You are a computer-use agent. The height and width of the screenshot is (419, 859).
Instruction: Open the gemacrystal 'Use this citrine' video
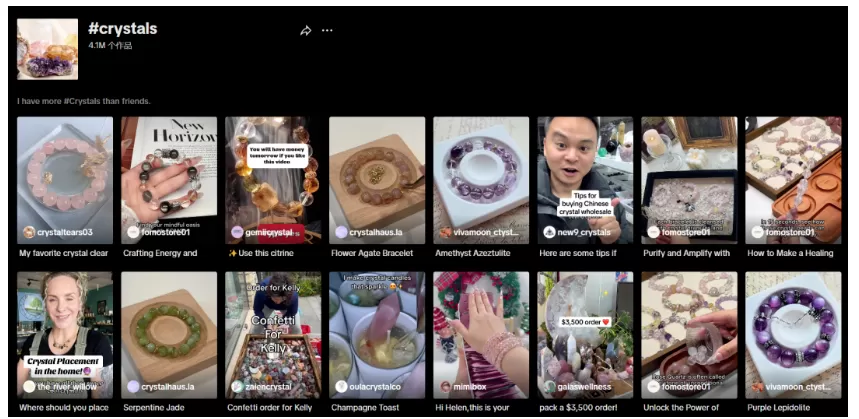click(x=273, y=180)
